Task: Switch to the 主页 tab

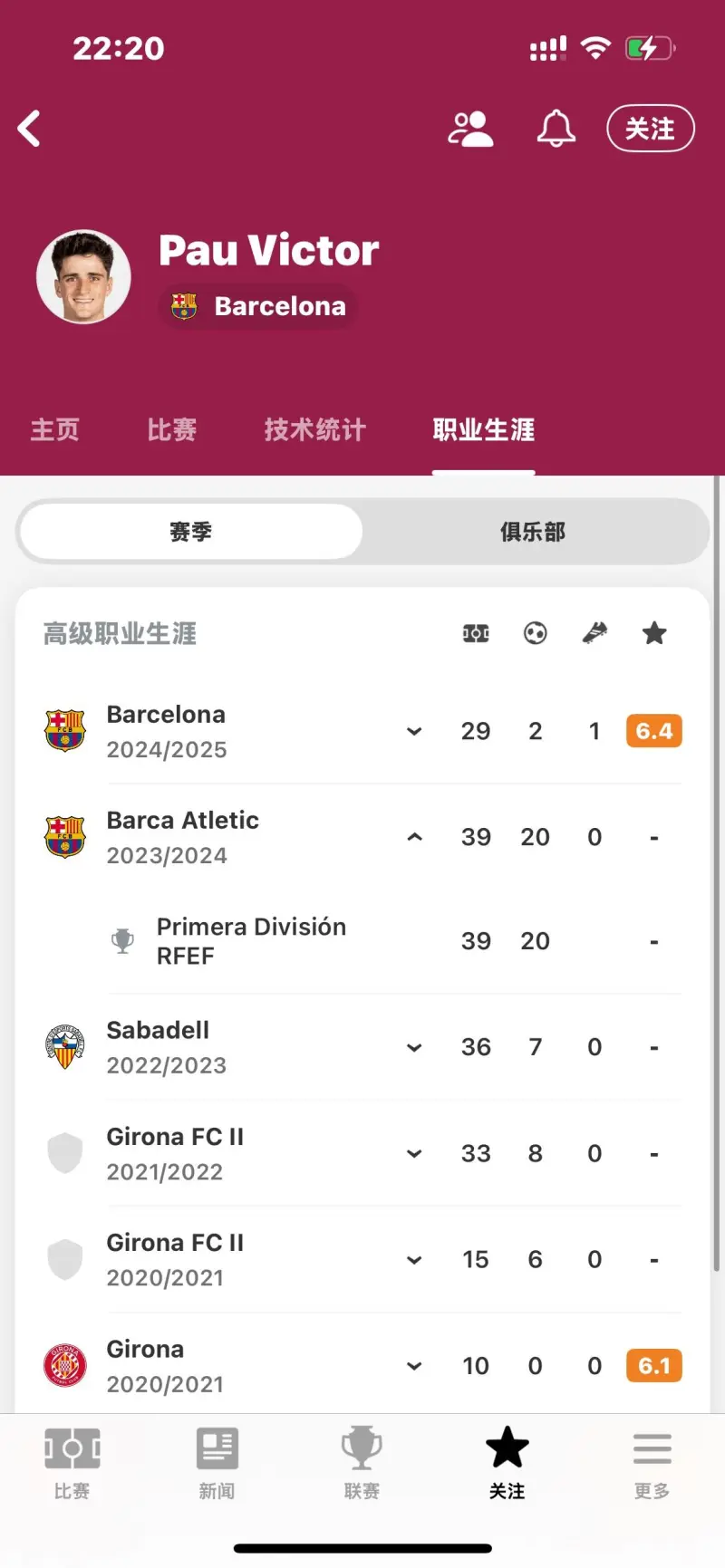Action: [x=55, y=429]
